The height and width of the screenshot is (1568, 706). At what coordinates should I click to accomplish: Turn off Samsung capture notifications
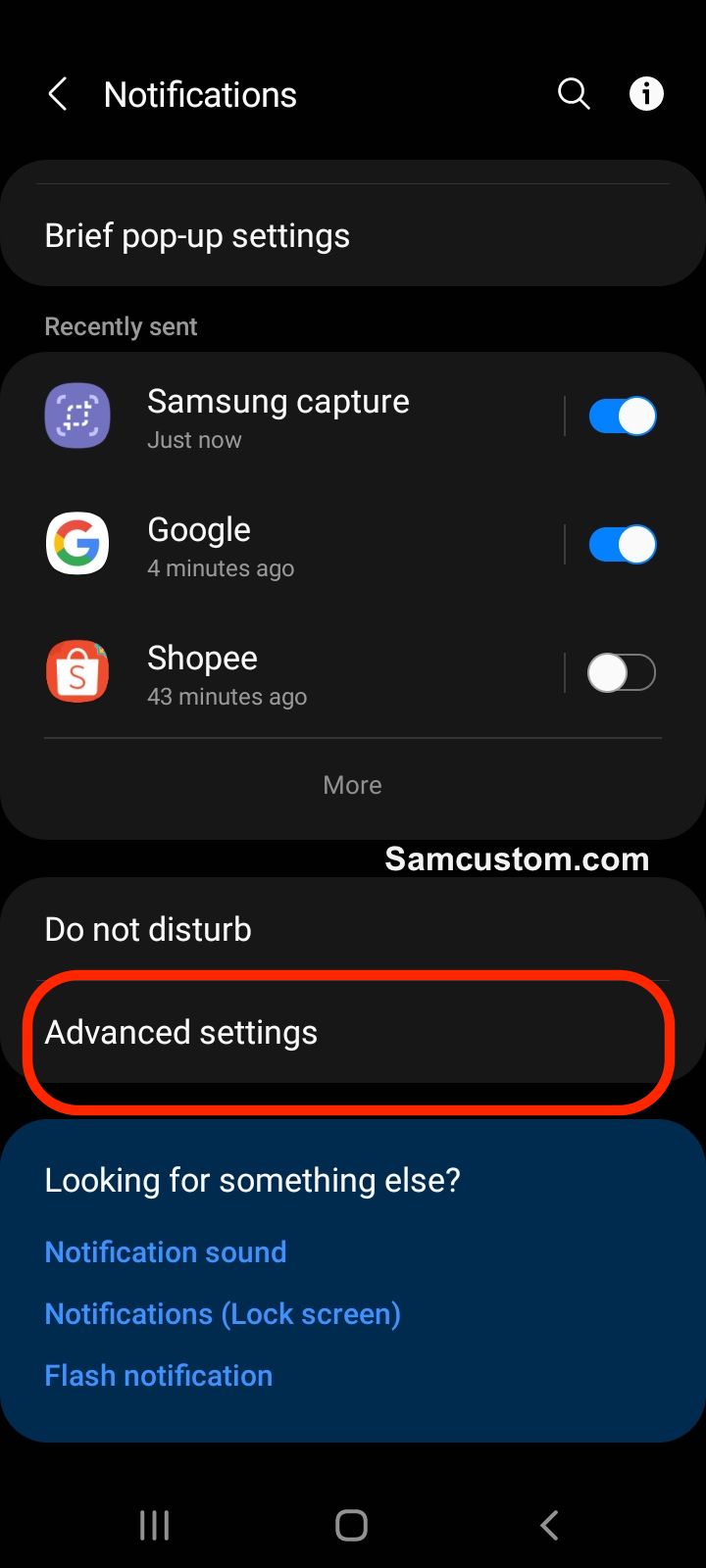tap(623, 416)
